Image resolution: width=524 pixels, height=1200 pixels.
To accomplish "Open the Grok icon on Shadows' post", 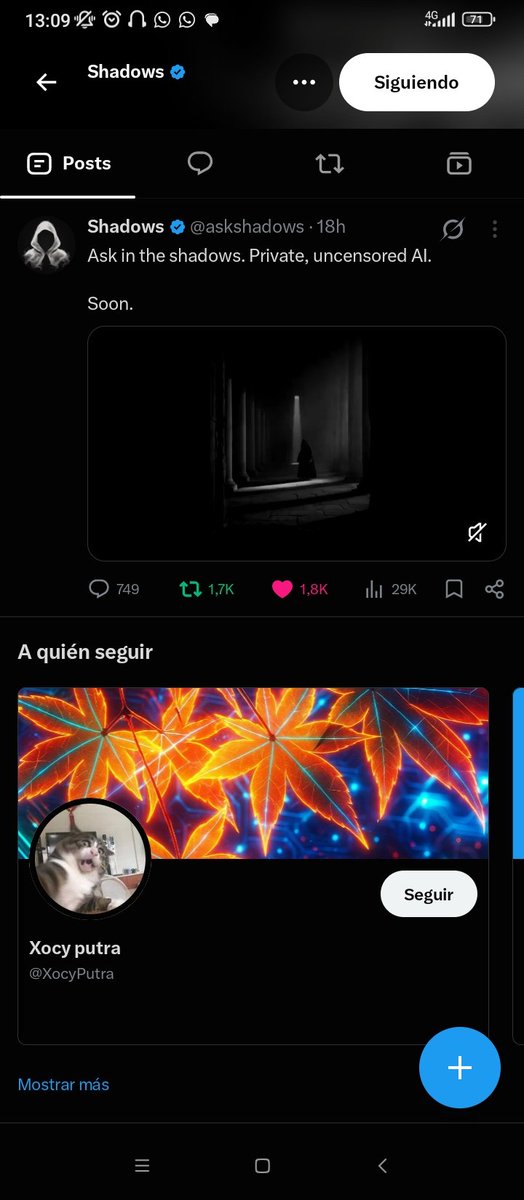I will [453, 229].
